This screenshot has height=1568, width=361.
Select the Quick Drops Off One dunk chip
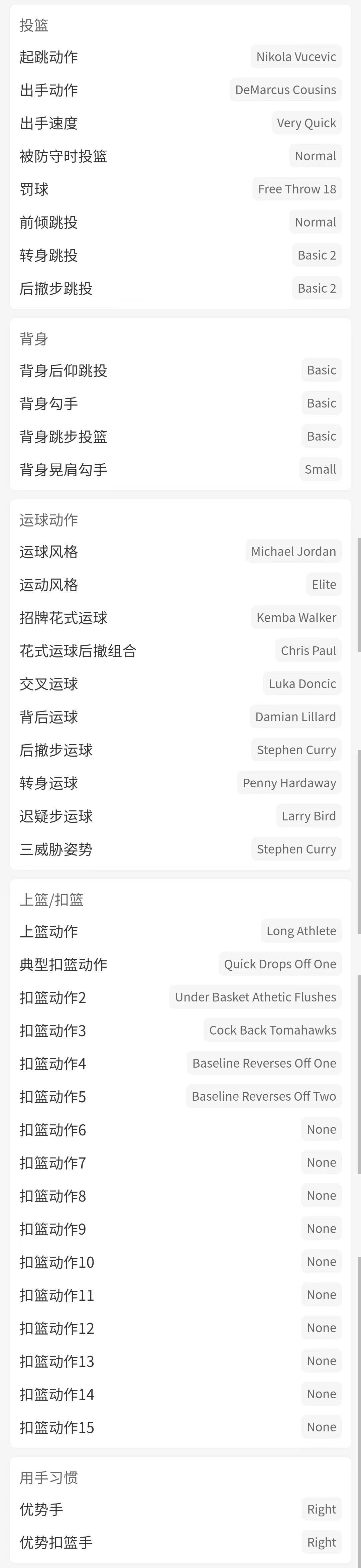(x=279, y=964)
